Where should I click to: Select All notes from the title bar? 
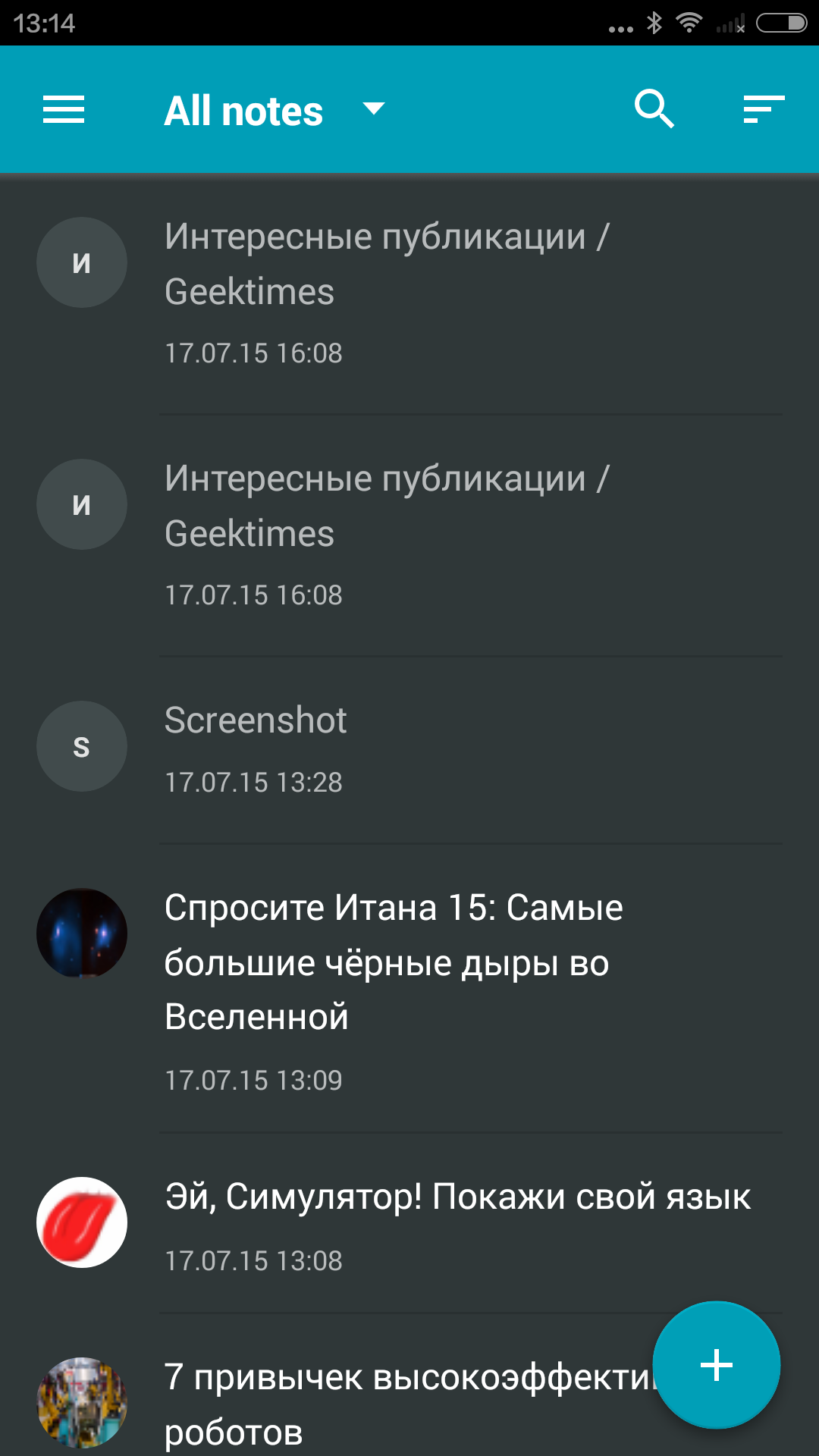pos(243,109)
